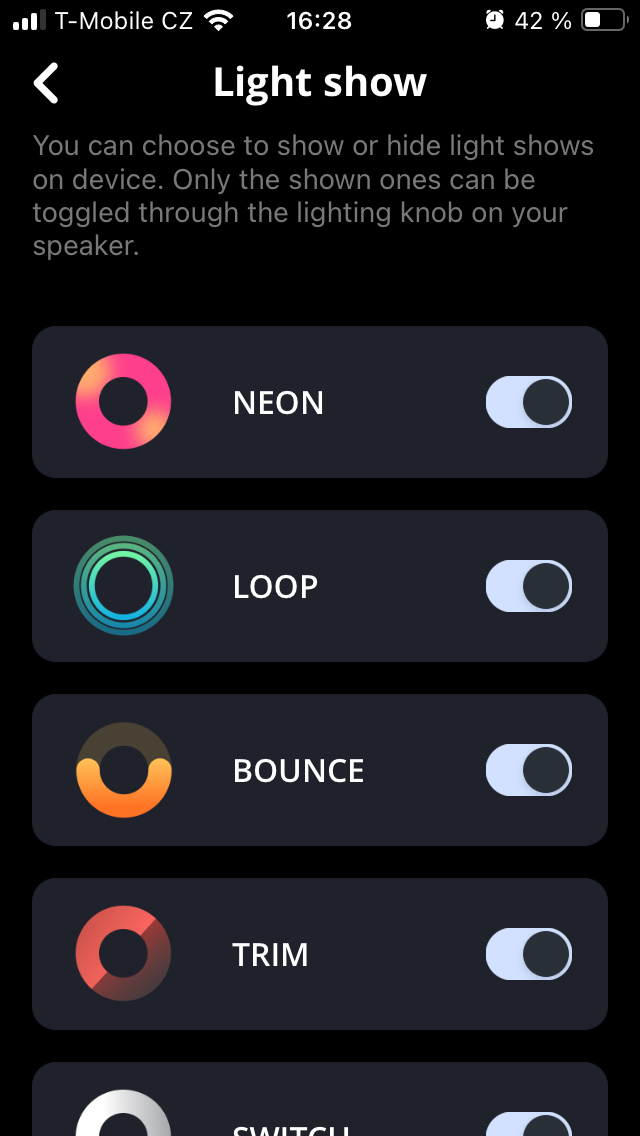The height and width of the screenshot is (1136, 640).
Task: Turn off the LOOP light show
Action: coord(528,586)
